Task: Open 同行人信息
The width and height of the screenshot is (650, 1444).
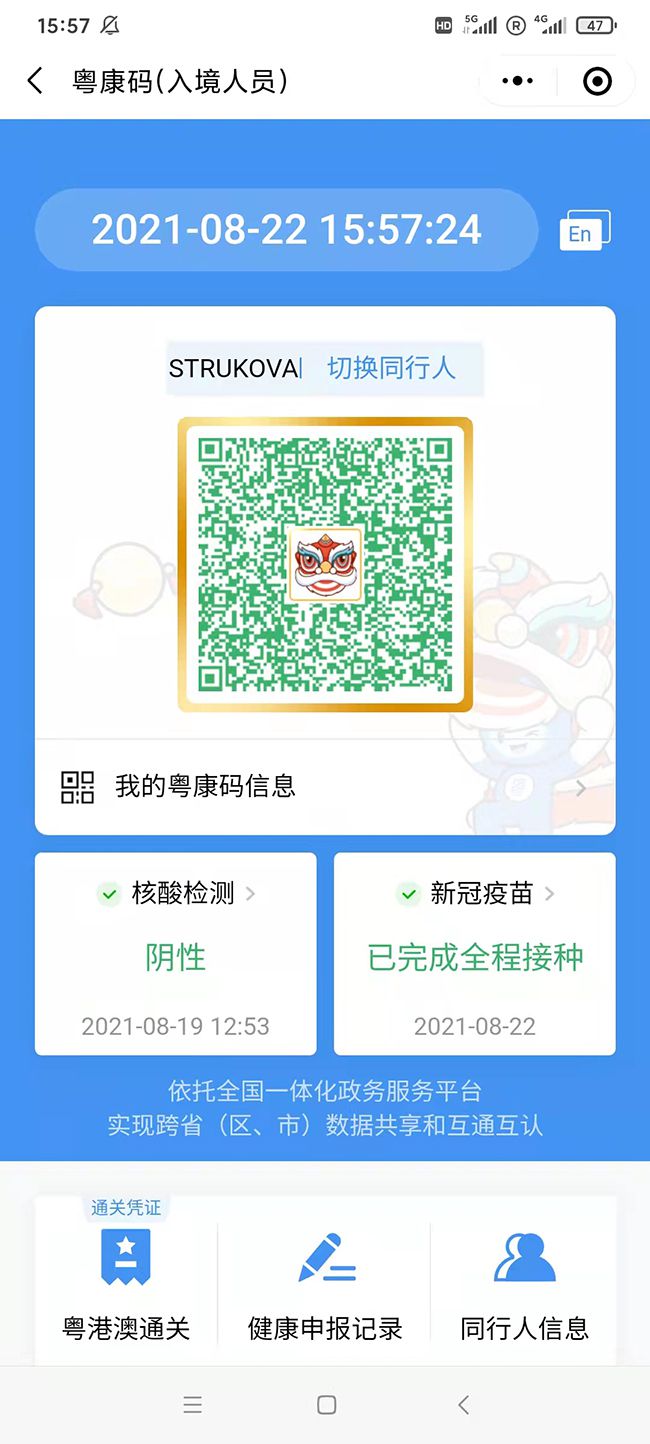Action: [524, 1284]
